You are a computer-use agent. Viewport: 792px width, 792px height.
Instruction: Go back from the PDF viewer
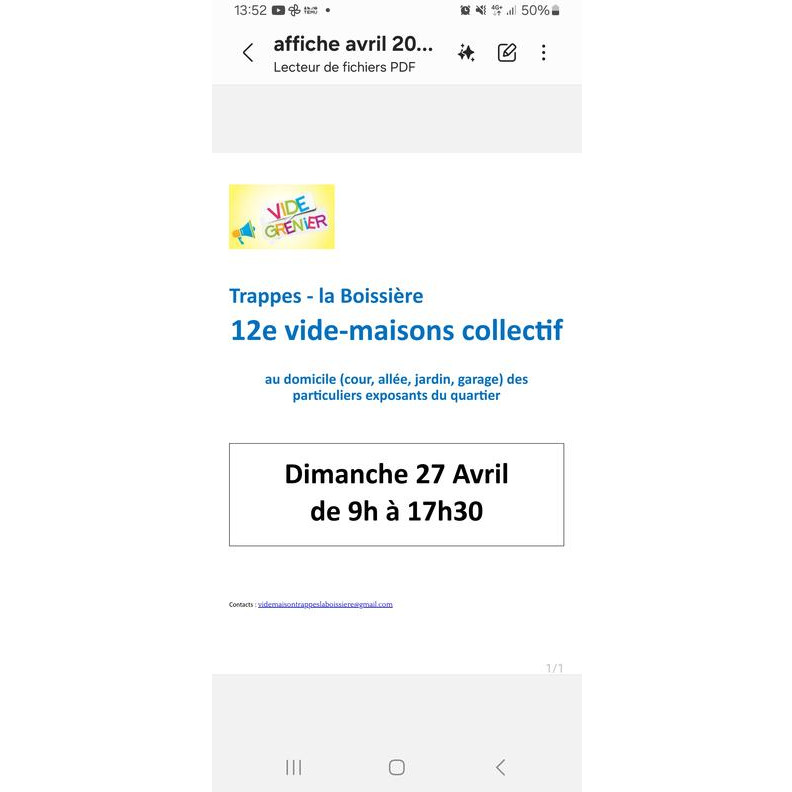[x=248, y=53]
